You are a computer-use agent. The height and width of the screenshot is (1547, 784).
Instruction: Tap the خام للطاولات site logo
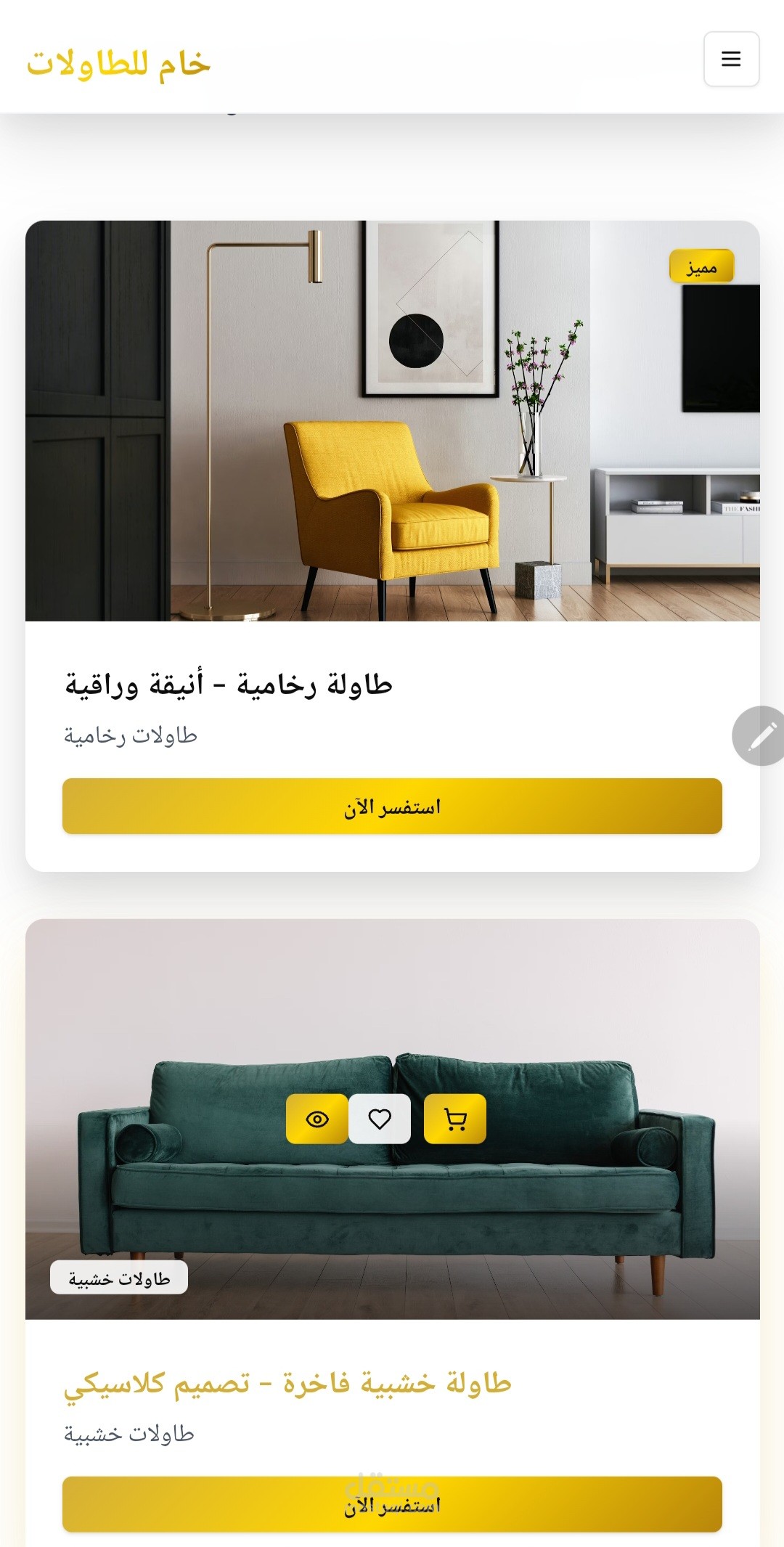point(118,64)
